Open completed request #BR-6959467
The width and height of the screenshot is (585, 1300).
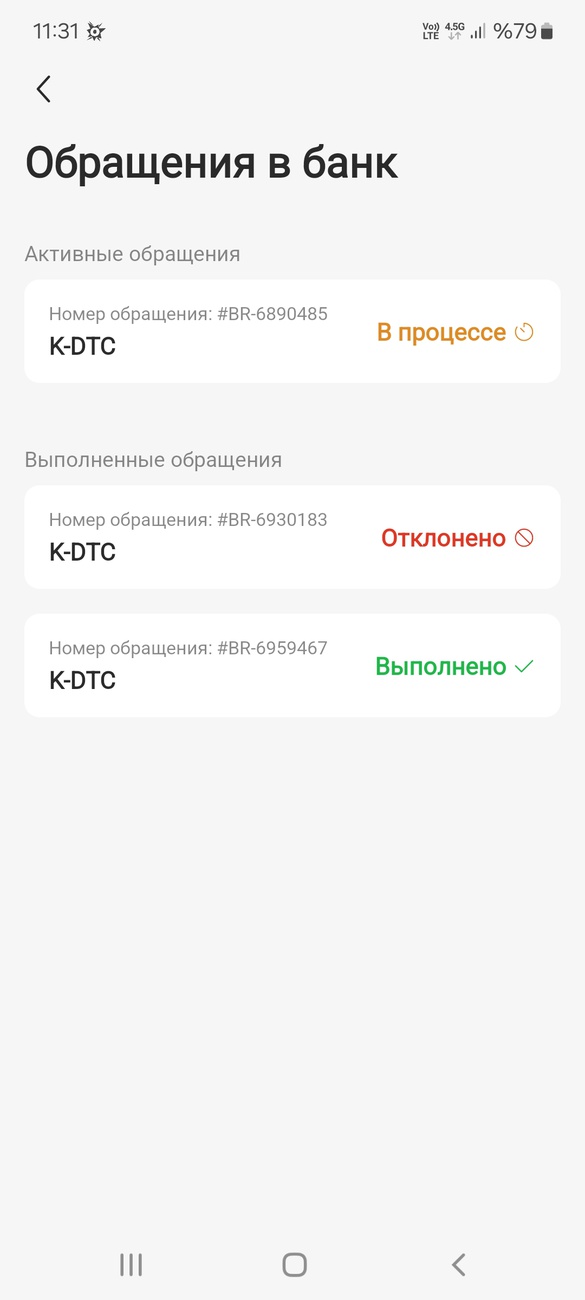click(x=292, y=665)
